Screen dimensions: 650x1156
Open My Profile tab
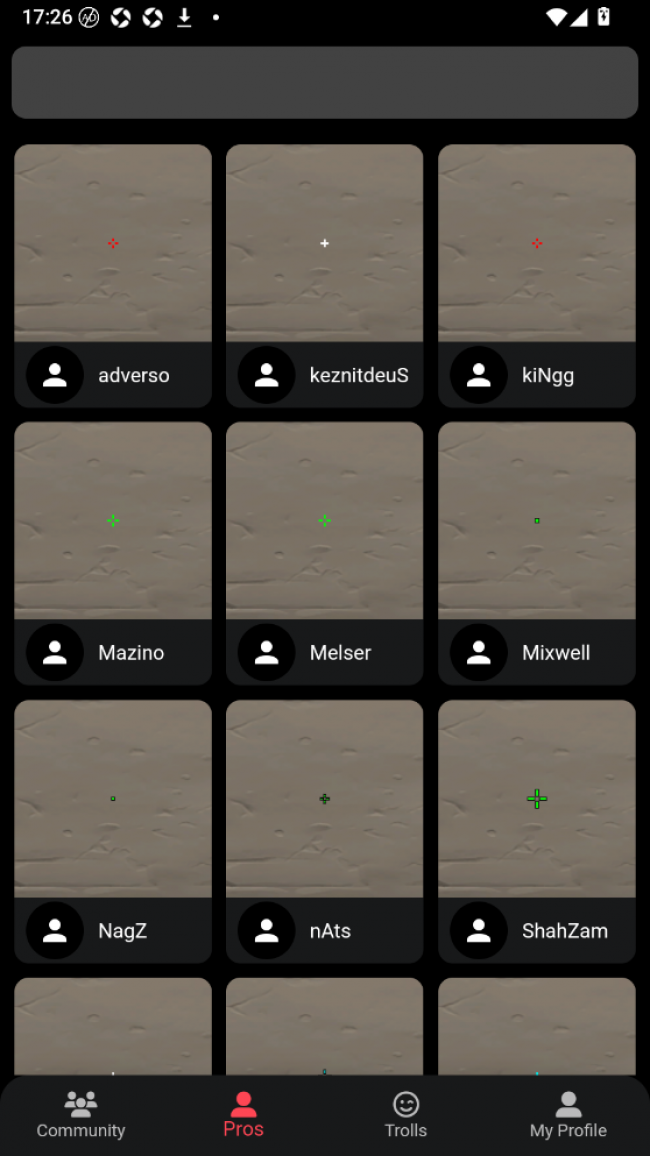coord(568,1115)
